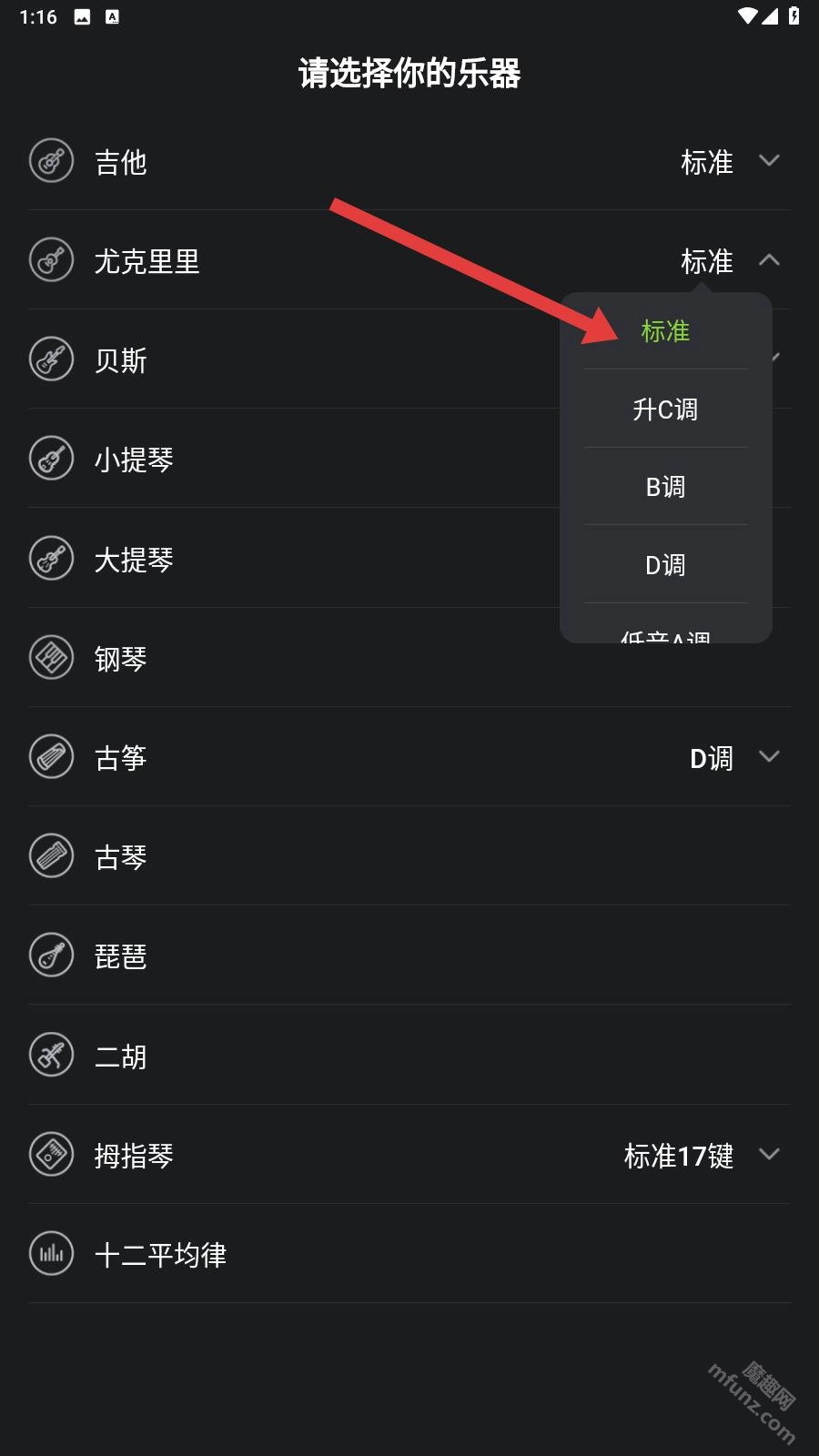Choose the D调 option in popup list
The width and height of the screenshot is (819, 1456).
coord(665,565)
